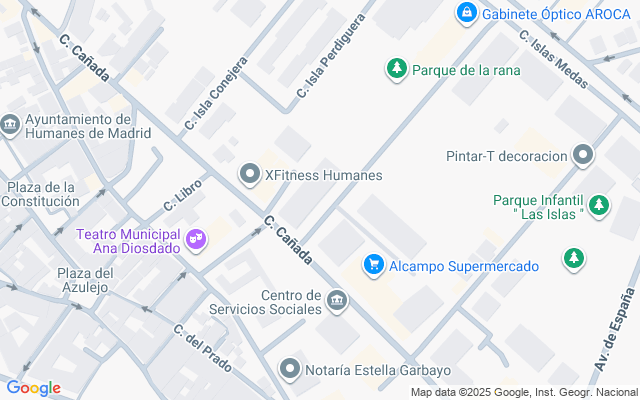Open the Centro de Servicios Sociales marker

pos(337,300)
